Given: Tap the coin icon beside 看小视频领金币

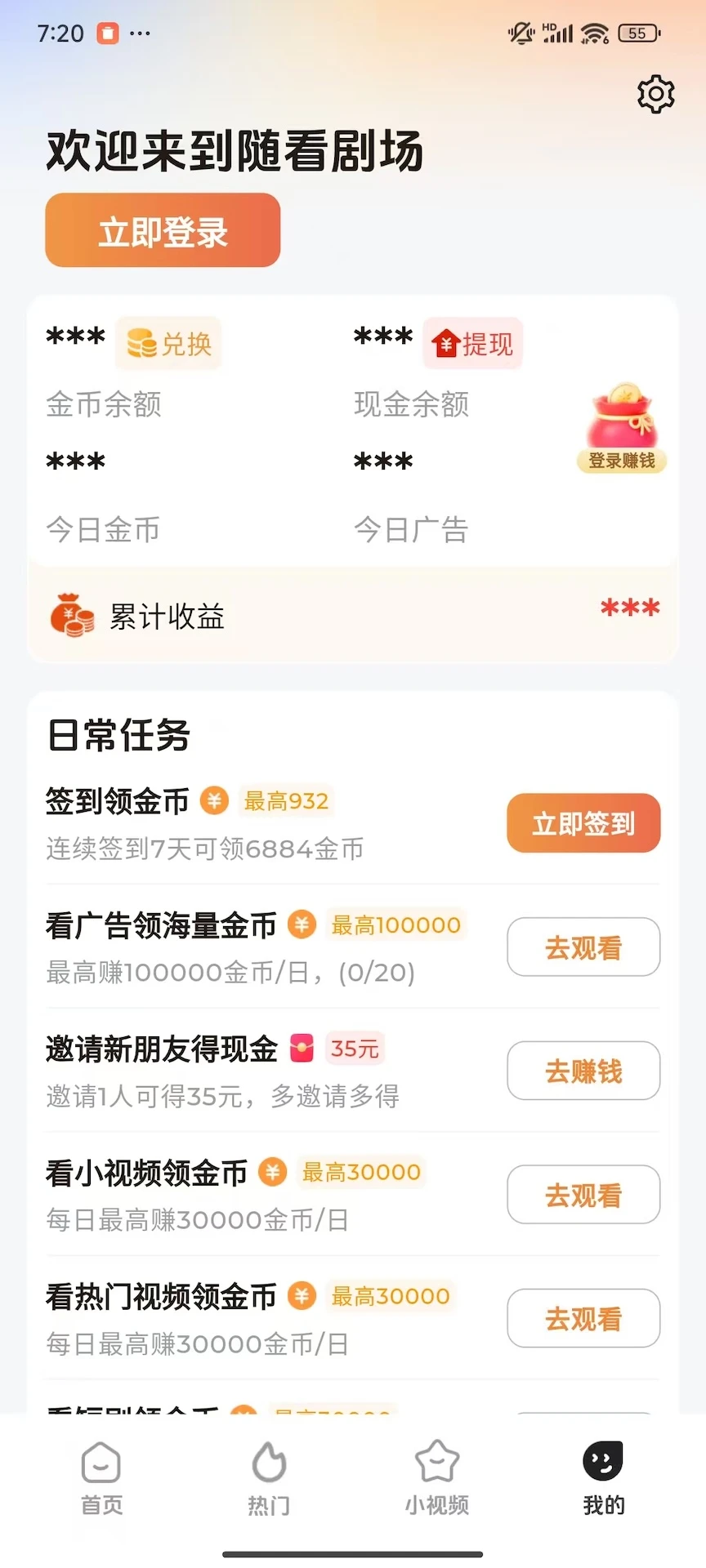Looking at the screenshot, I should pos(273,1172).
